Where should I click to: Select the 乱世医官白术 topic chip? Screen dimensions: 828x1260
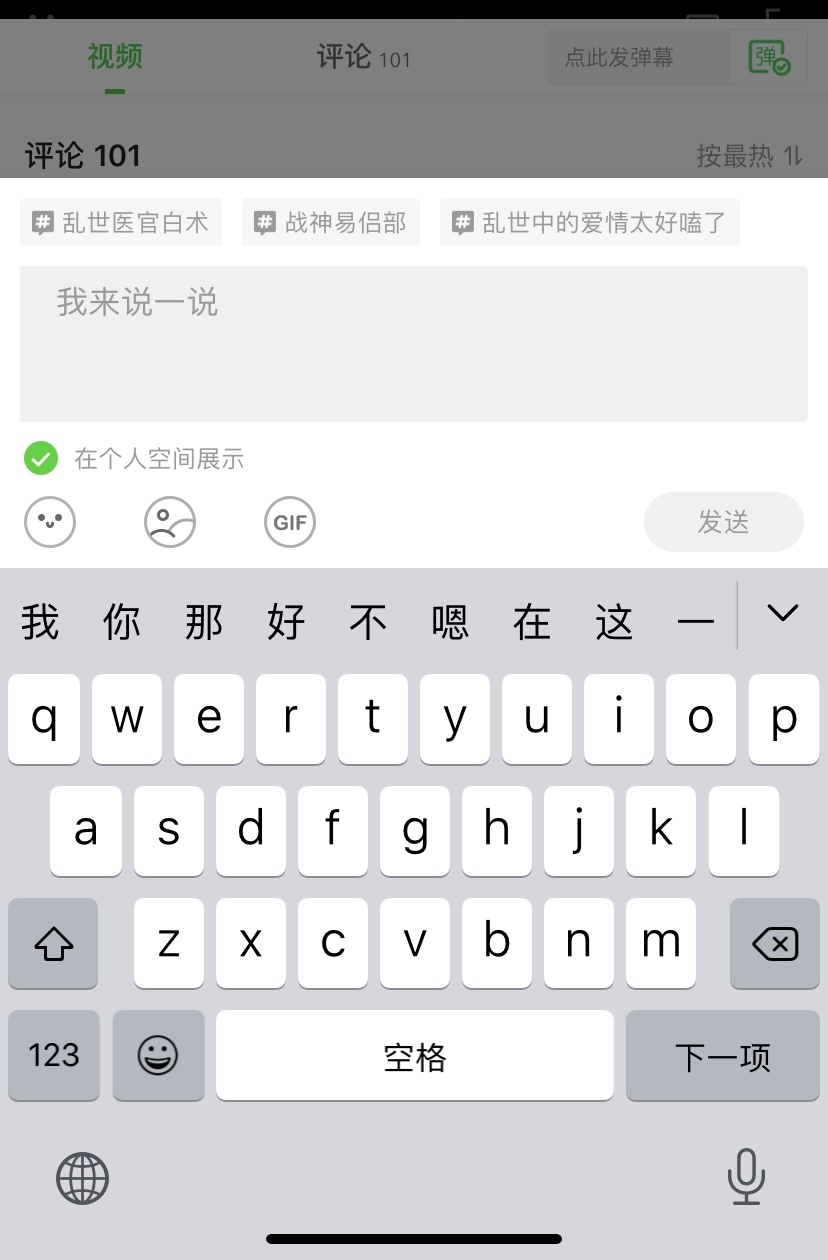(121, 222)
